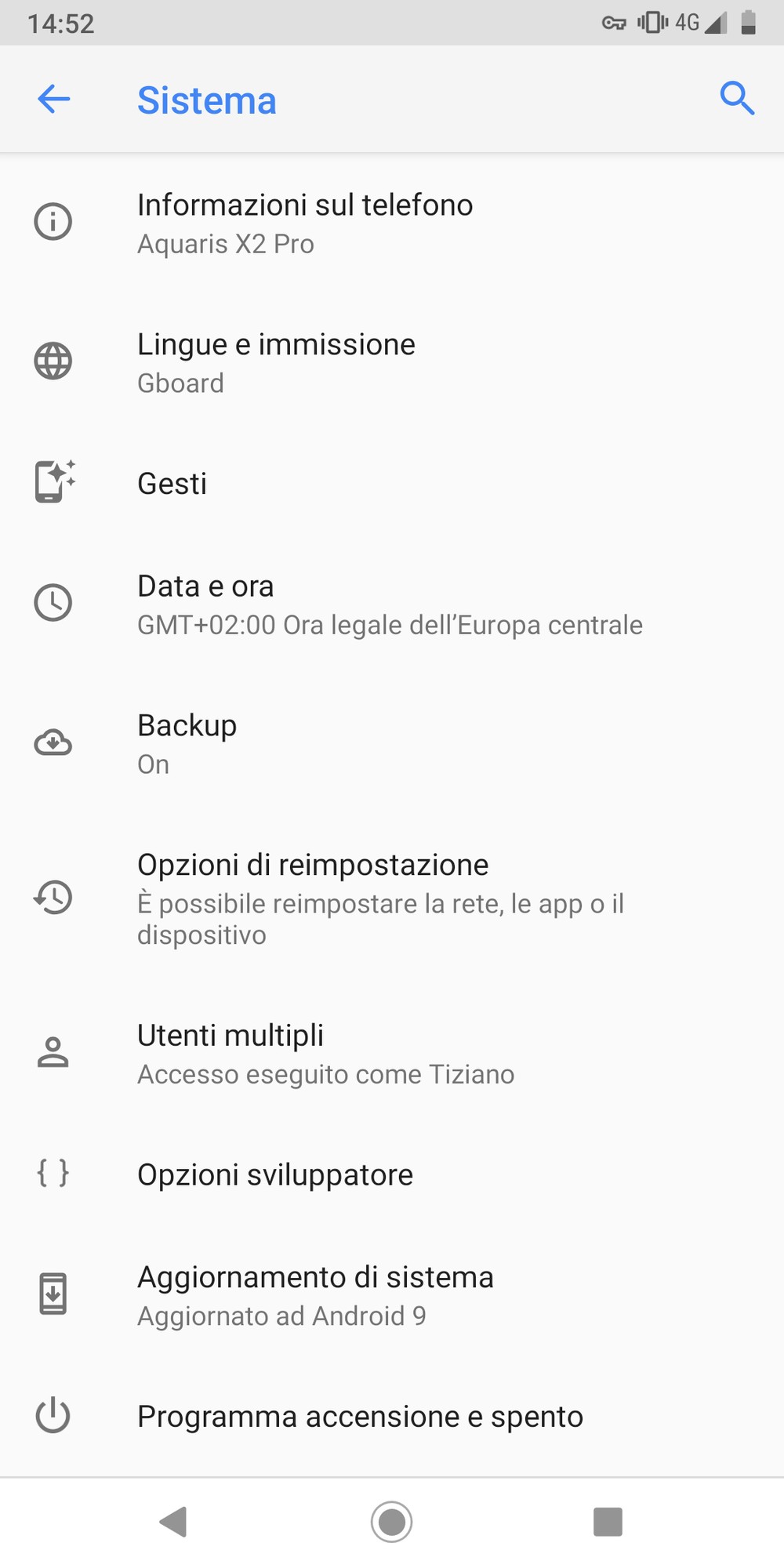784x1568 pixels.
Task: Tap the system home button
Action: [x=391, y=1522]
